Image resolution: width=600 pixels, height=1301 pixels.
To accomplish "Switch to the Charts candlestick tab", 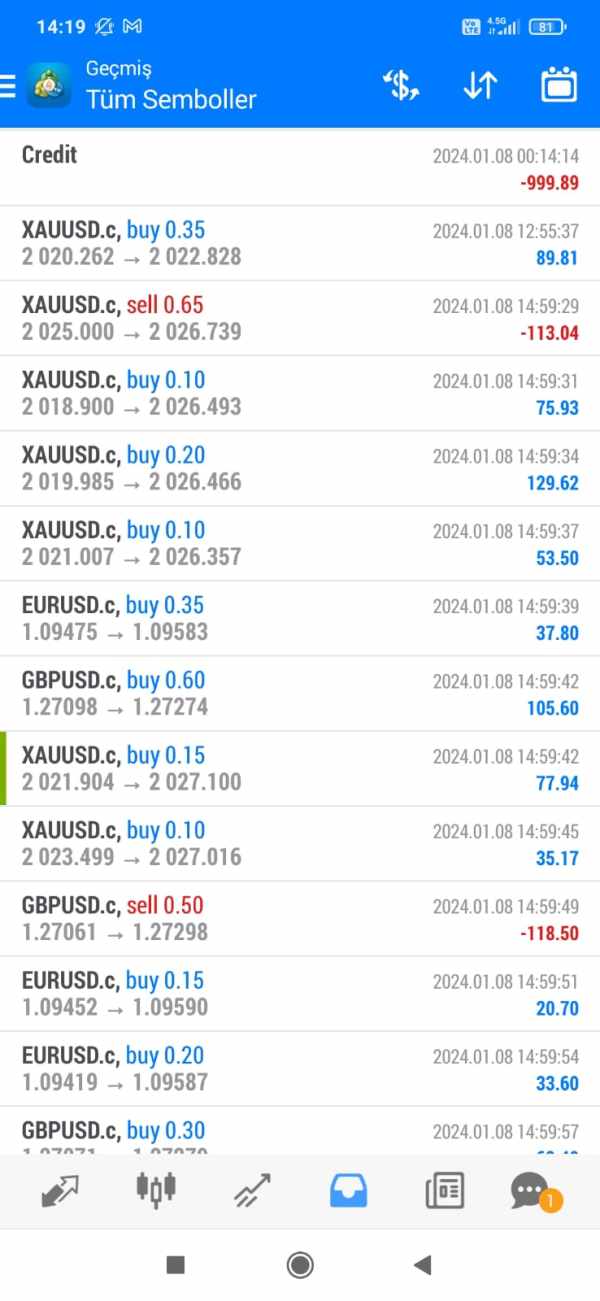I will pos(156,1189).
